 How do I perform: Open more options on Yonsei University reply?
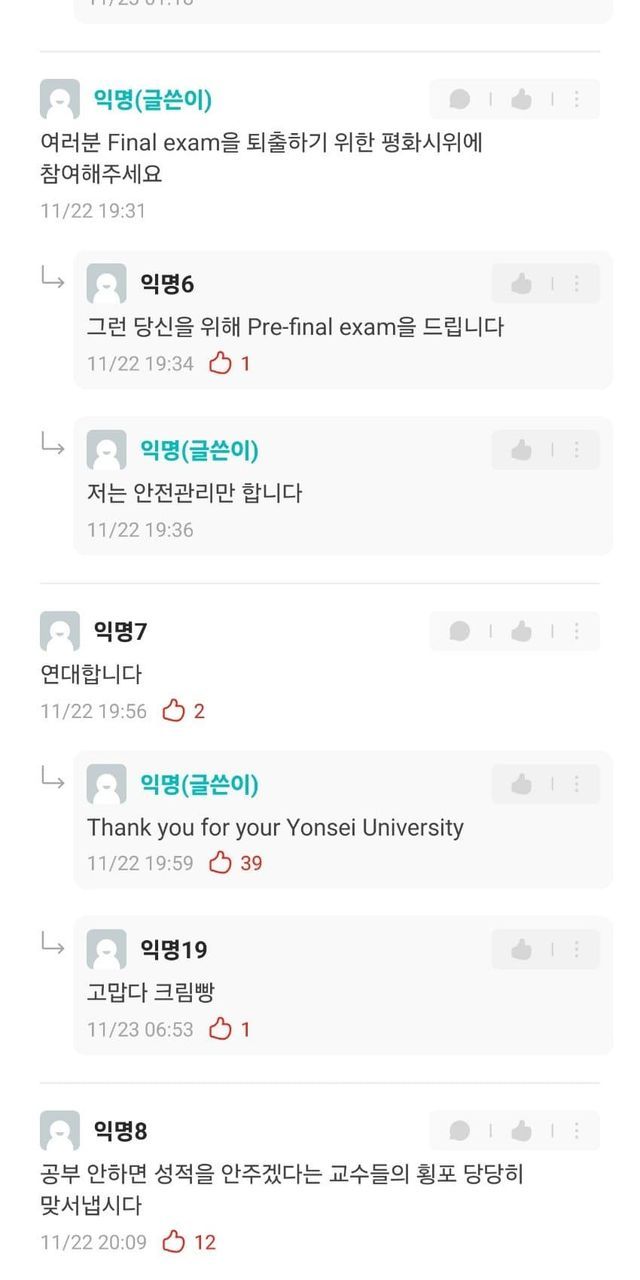coord(577,784)
